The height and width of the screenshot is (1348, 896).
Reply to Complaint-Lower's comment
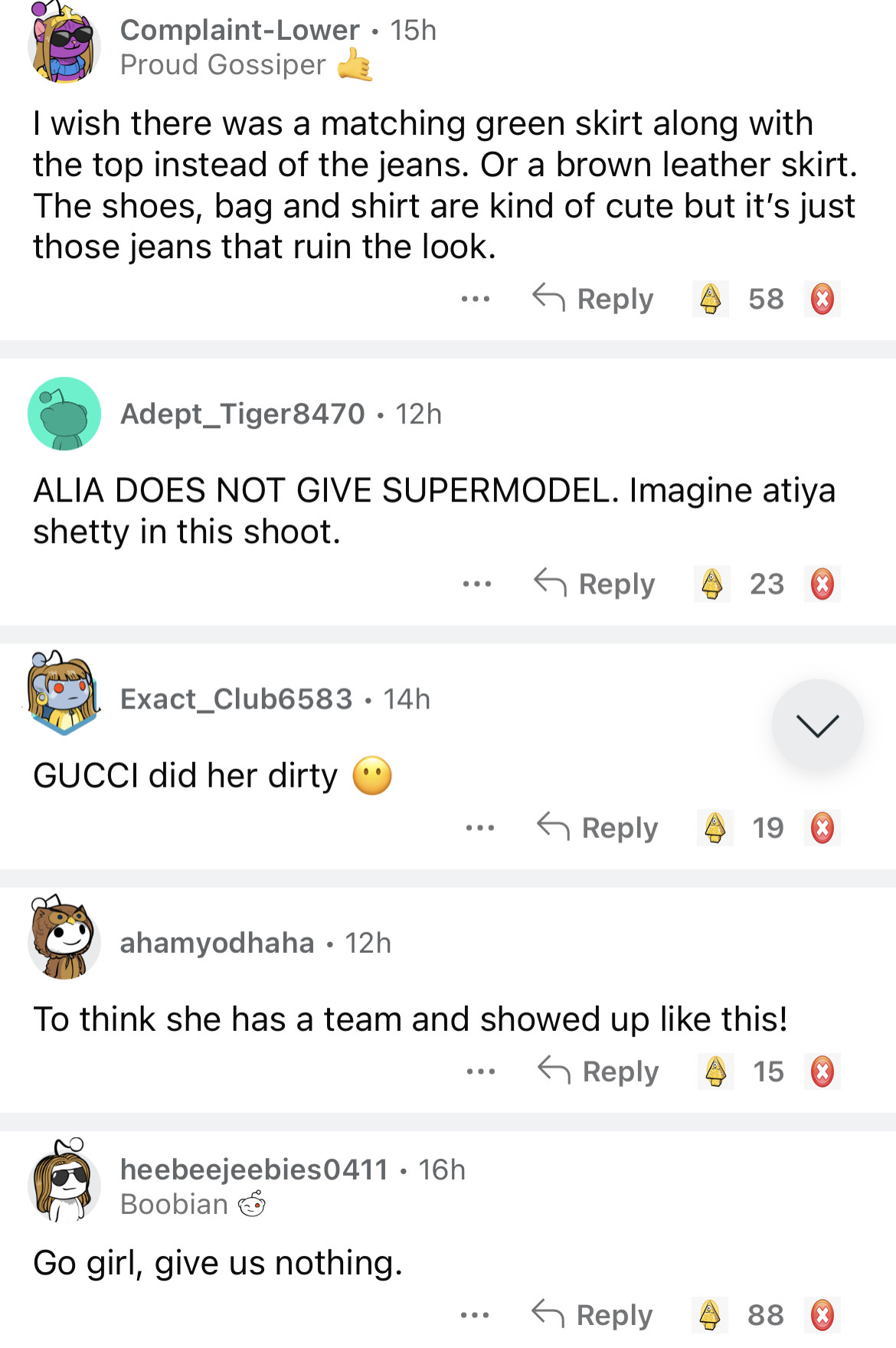click(x=594, y=299)
